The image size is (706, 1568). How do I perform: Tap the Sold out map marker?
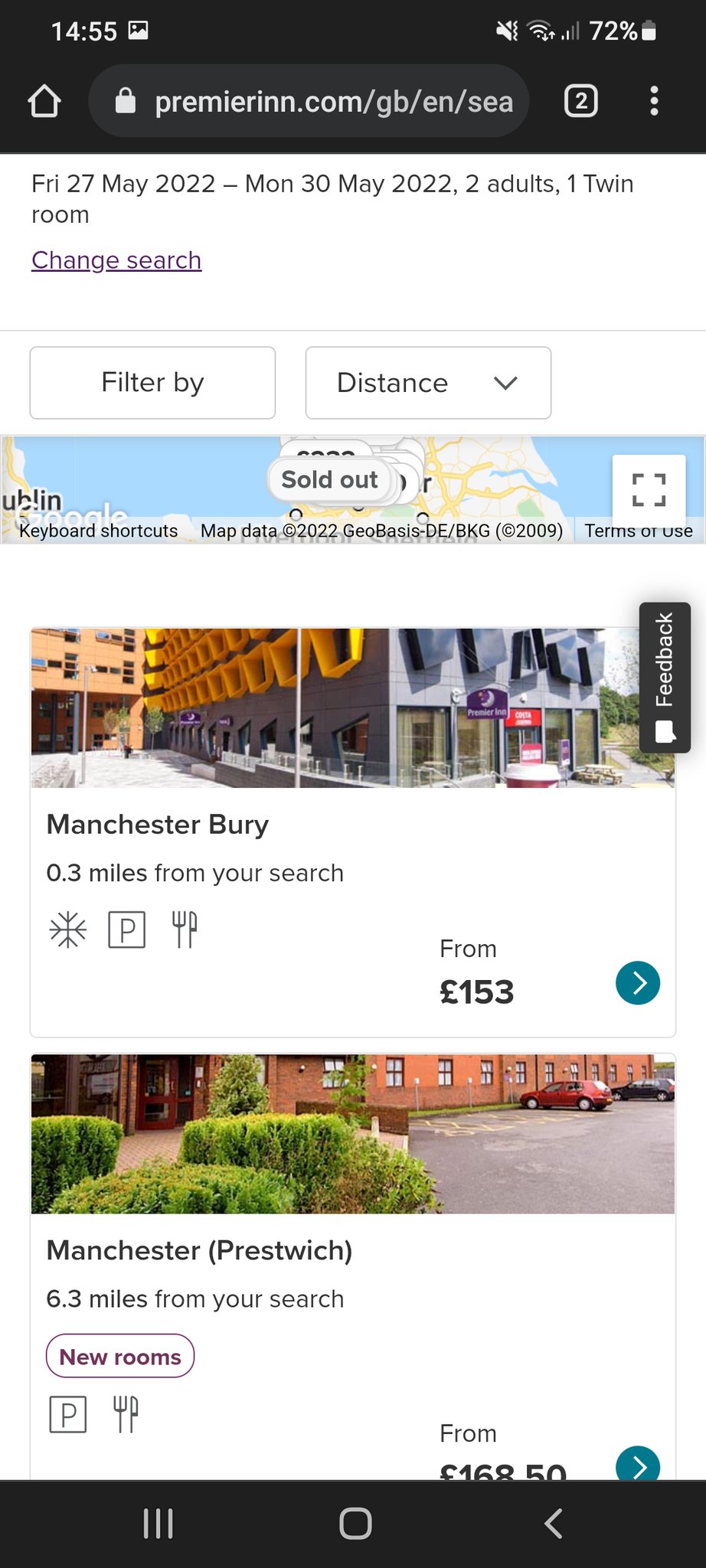329,480
